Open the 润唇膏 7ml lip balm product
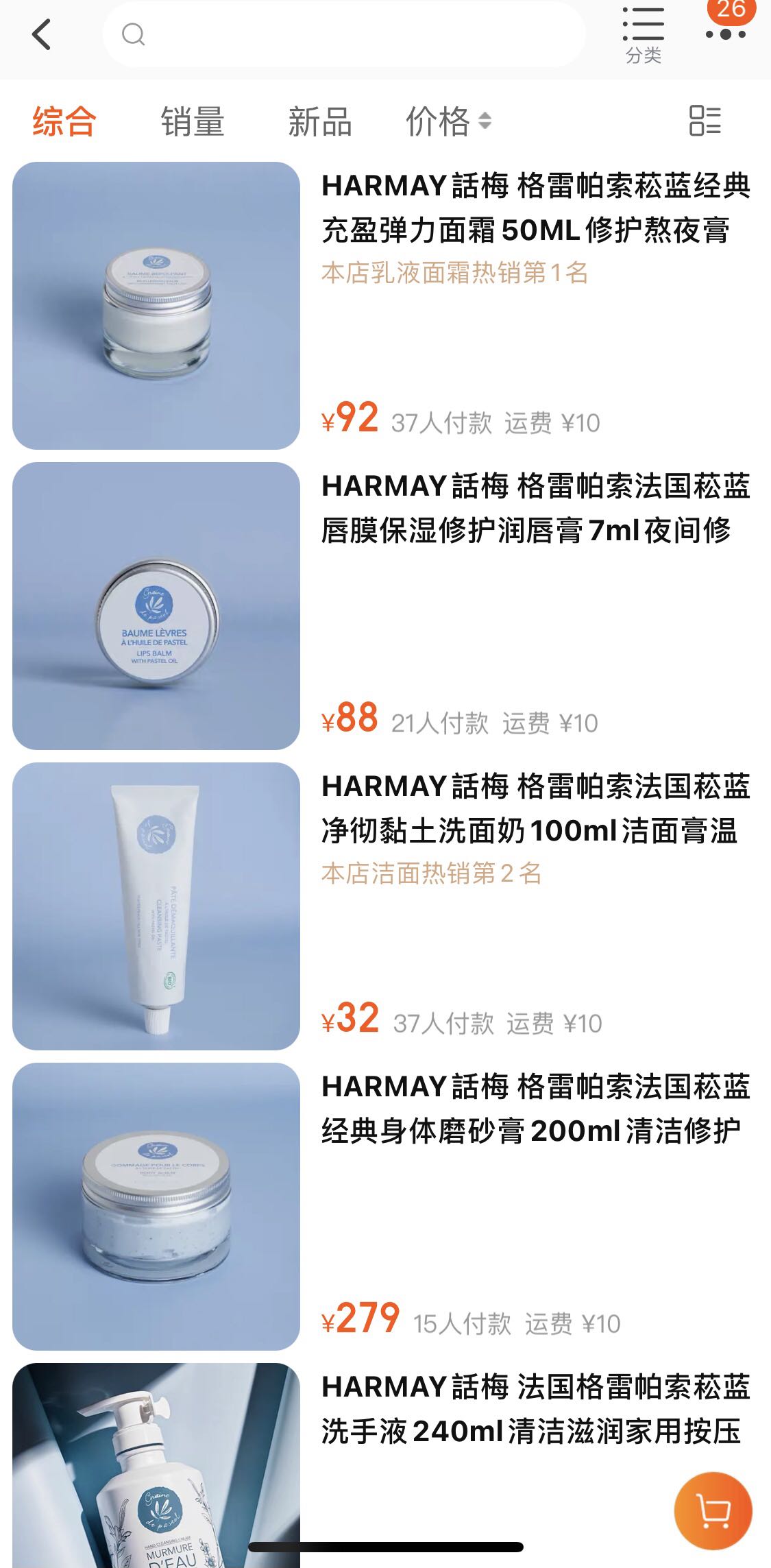This screenshot has height=1568, width=771. coord(535,508)
